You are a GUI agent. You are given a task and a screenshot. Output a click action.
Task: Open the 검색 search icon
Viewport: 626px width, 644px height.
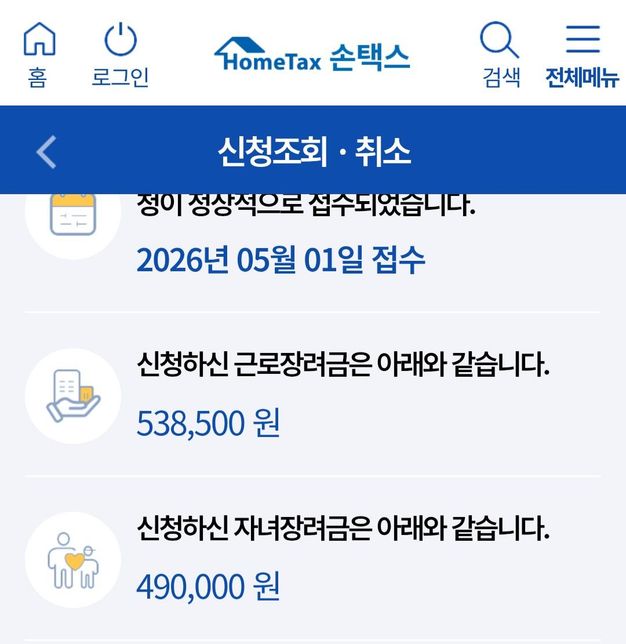pos(500,54)
